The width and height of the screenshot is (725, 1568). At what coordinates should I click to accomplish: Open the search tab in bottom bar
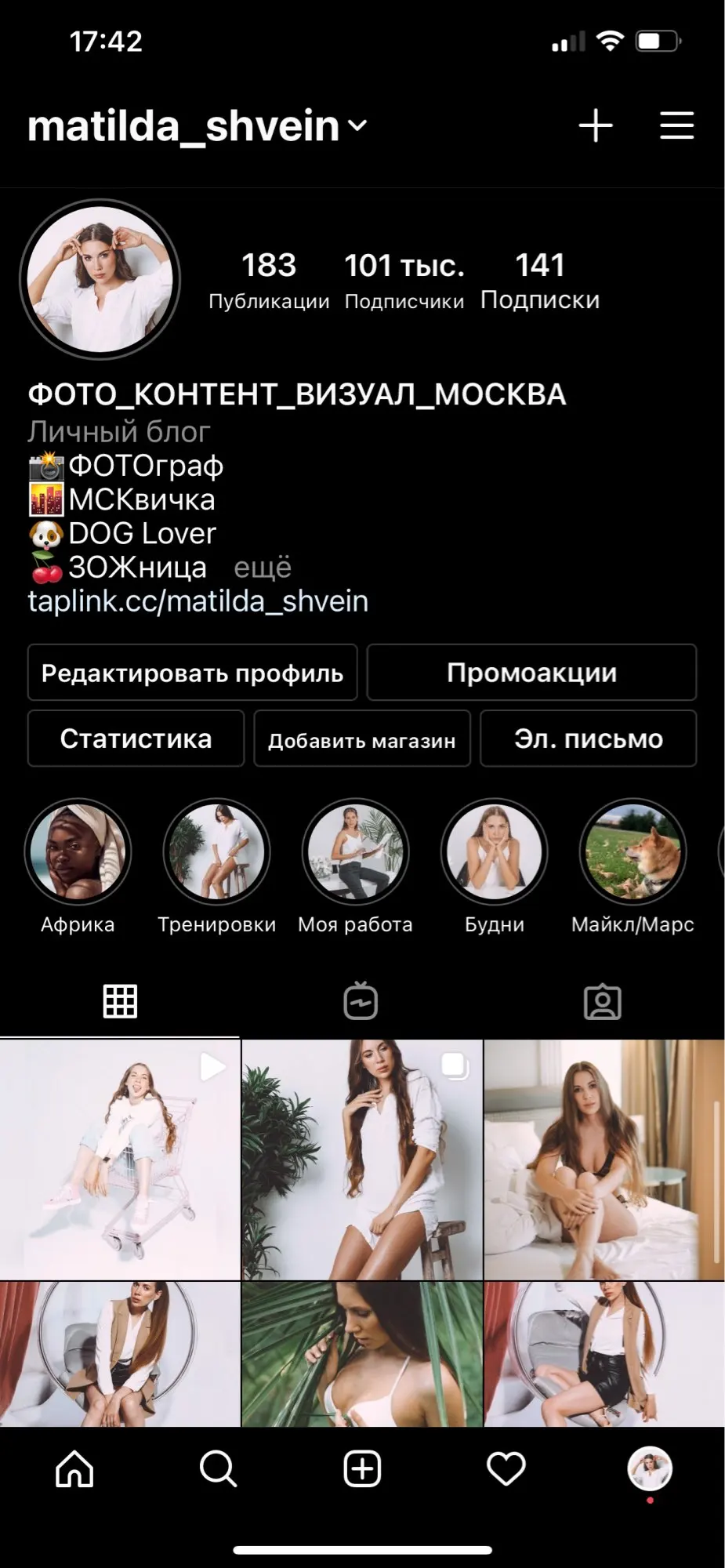tap(218, 1468)
